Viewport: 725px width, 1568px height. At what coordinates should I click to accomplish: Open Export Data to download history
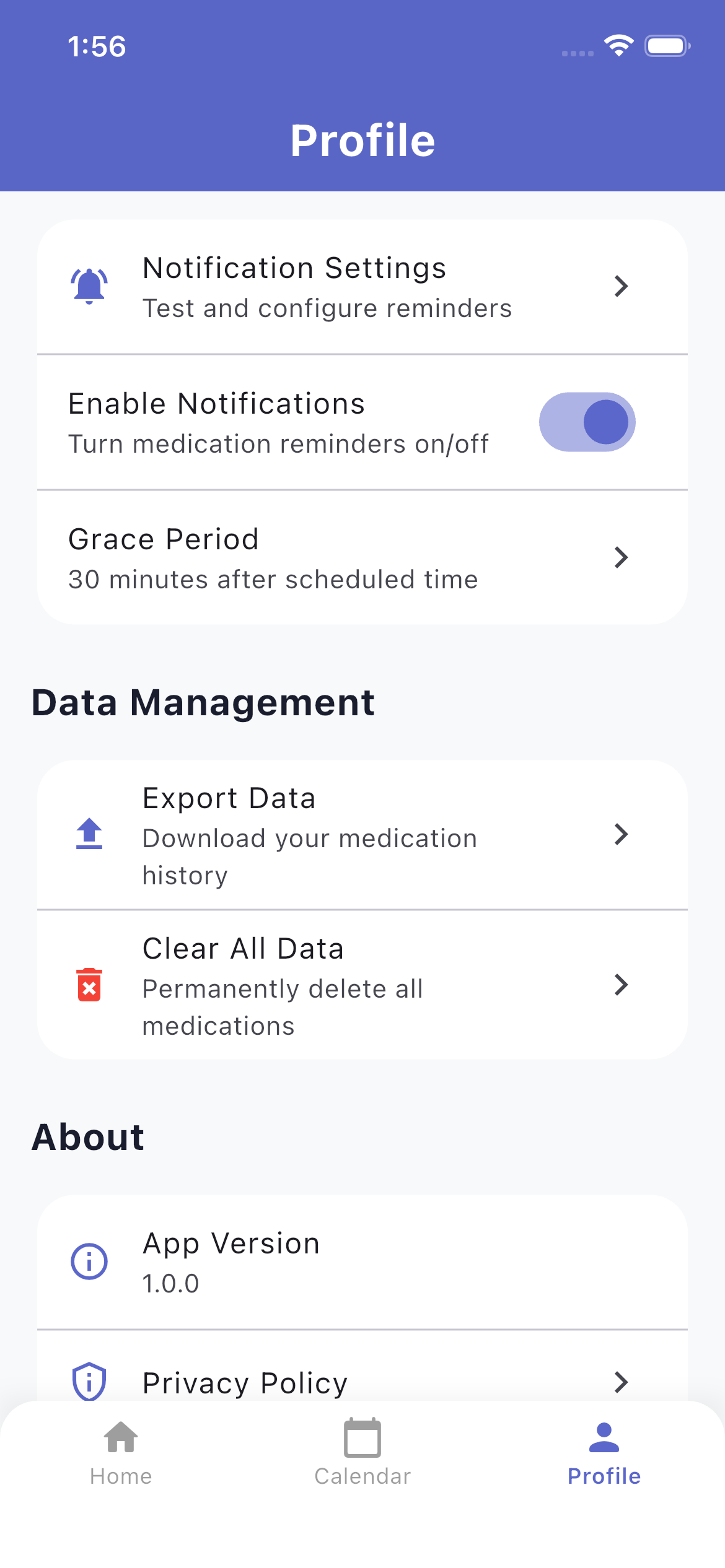tap(362, 835)
